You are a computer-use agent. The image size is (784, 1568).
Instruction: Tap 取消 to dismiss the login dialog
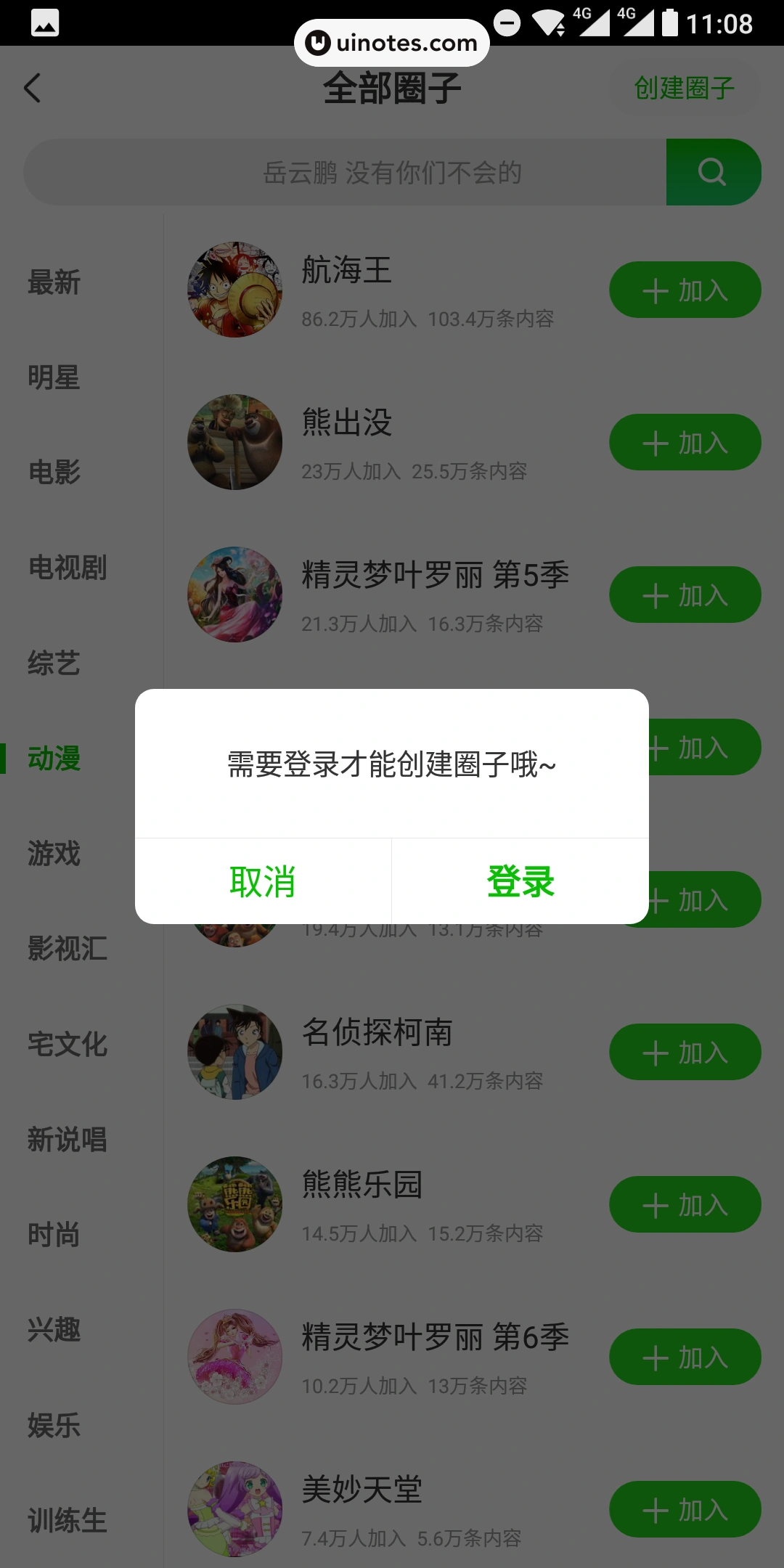click(263, 881)
